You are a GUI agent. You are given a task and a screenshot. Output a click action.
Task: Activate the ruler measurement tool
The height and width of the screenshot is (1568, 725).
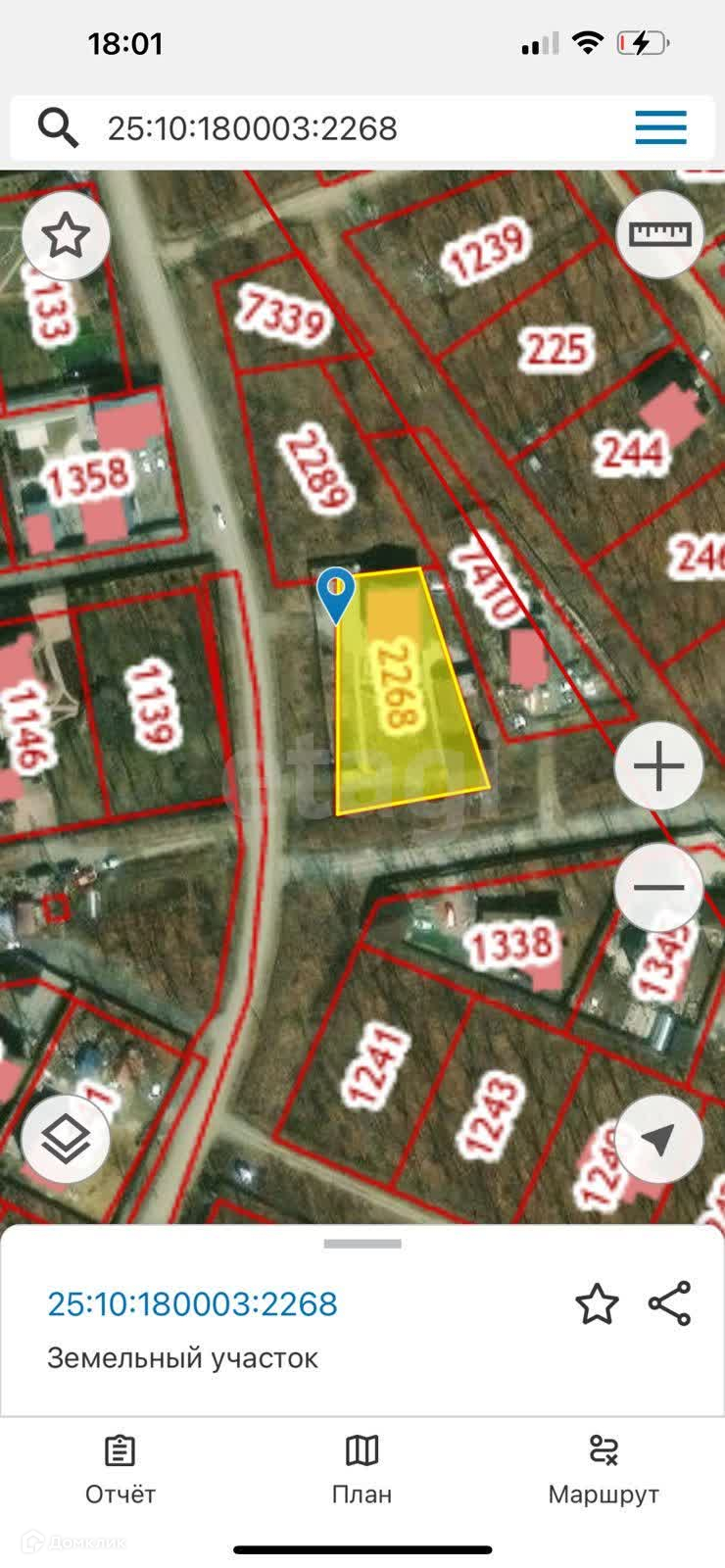click(659, 233)
